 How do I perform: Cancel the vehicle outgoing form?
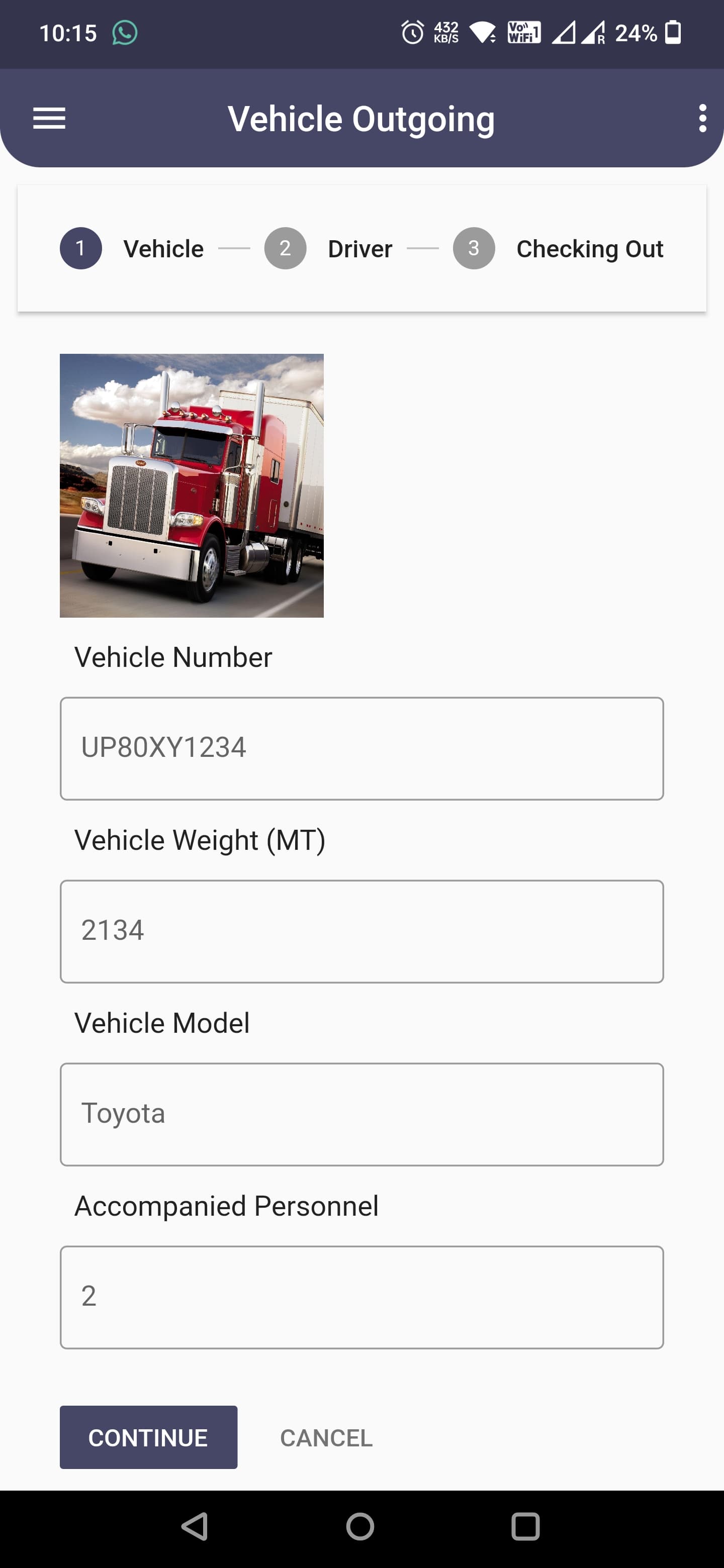326,1438
